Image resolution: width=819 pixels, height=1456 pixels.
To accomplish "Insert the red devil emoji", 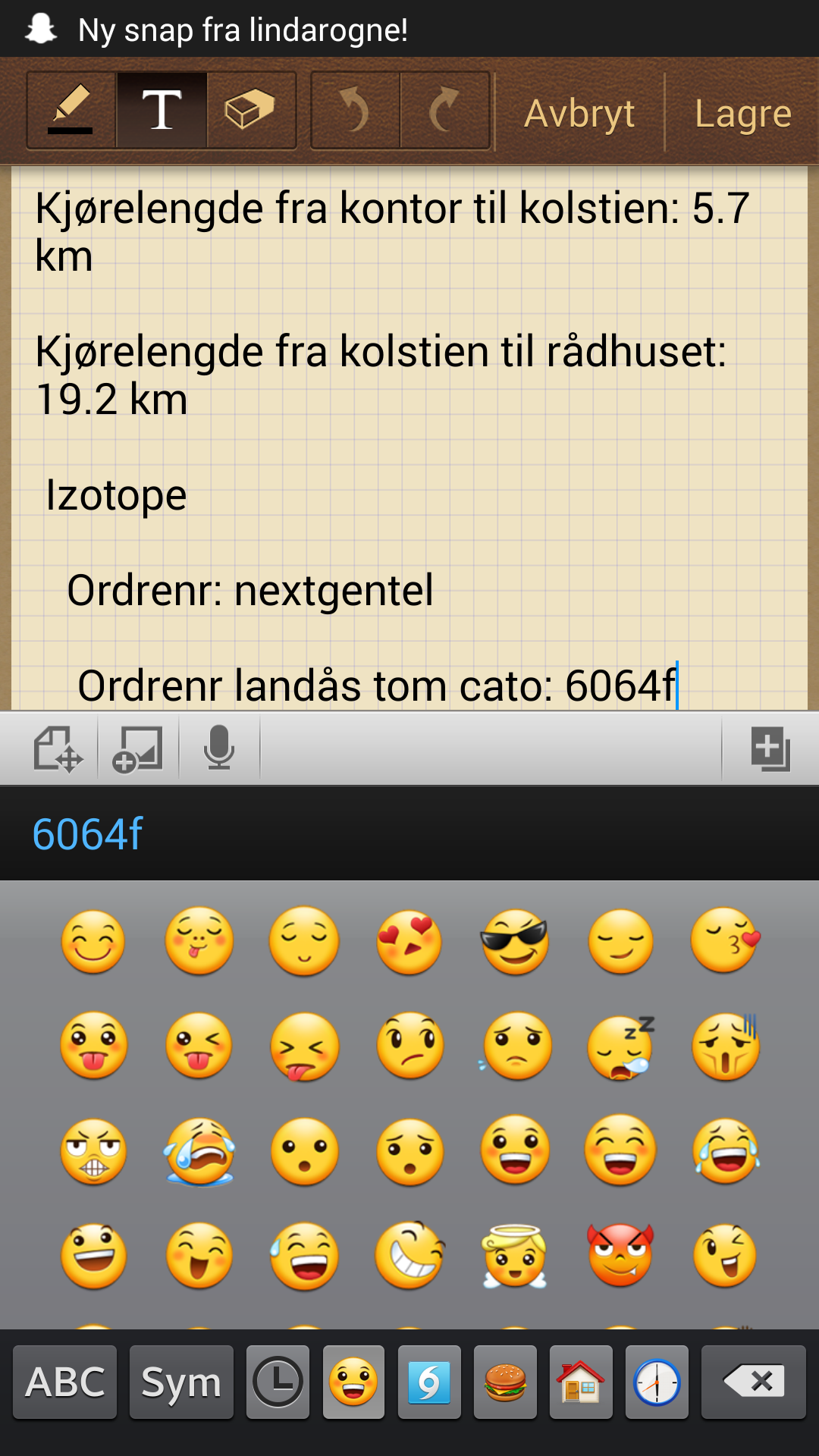I will click(x=620, y=1255).
